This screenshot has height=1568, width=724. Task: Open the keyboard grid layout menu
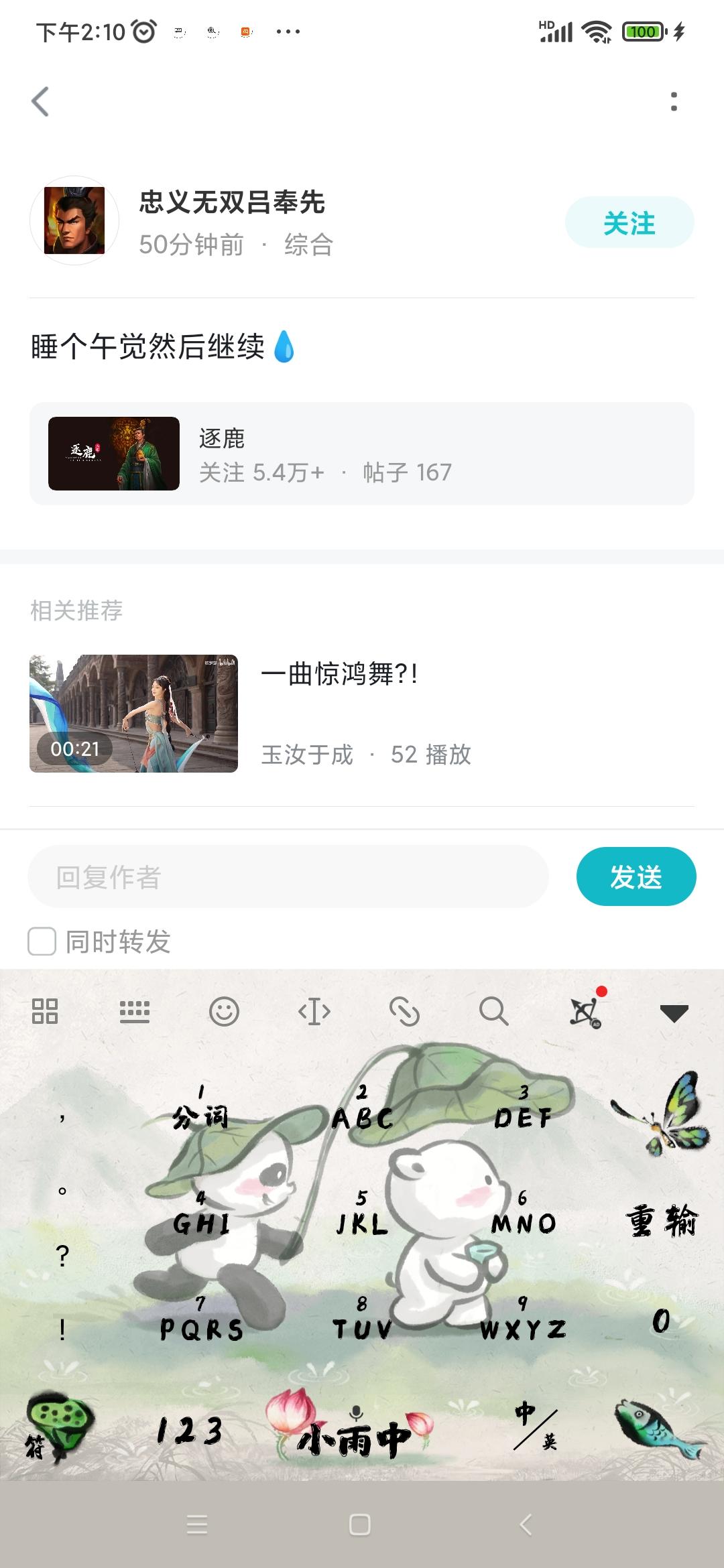(x=46, y=1009)
